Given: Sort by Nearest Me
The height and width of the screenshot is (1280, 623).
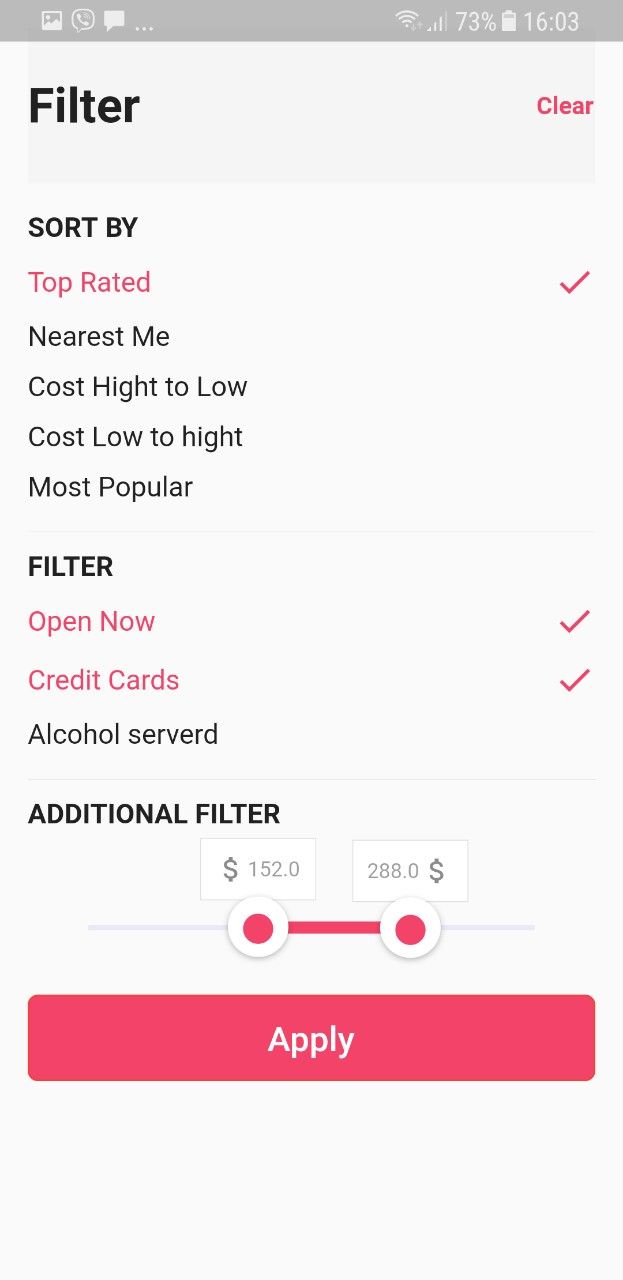Looking at the screenshot, I should 99,337.
